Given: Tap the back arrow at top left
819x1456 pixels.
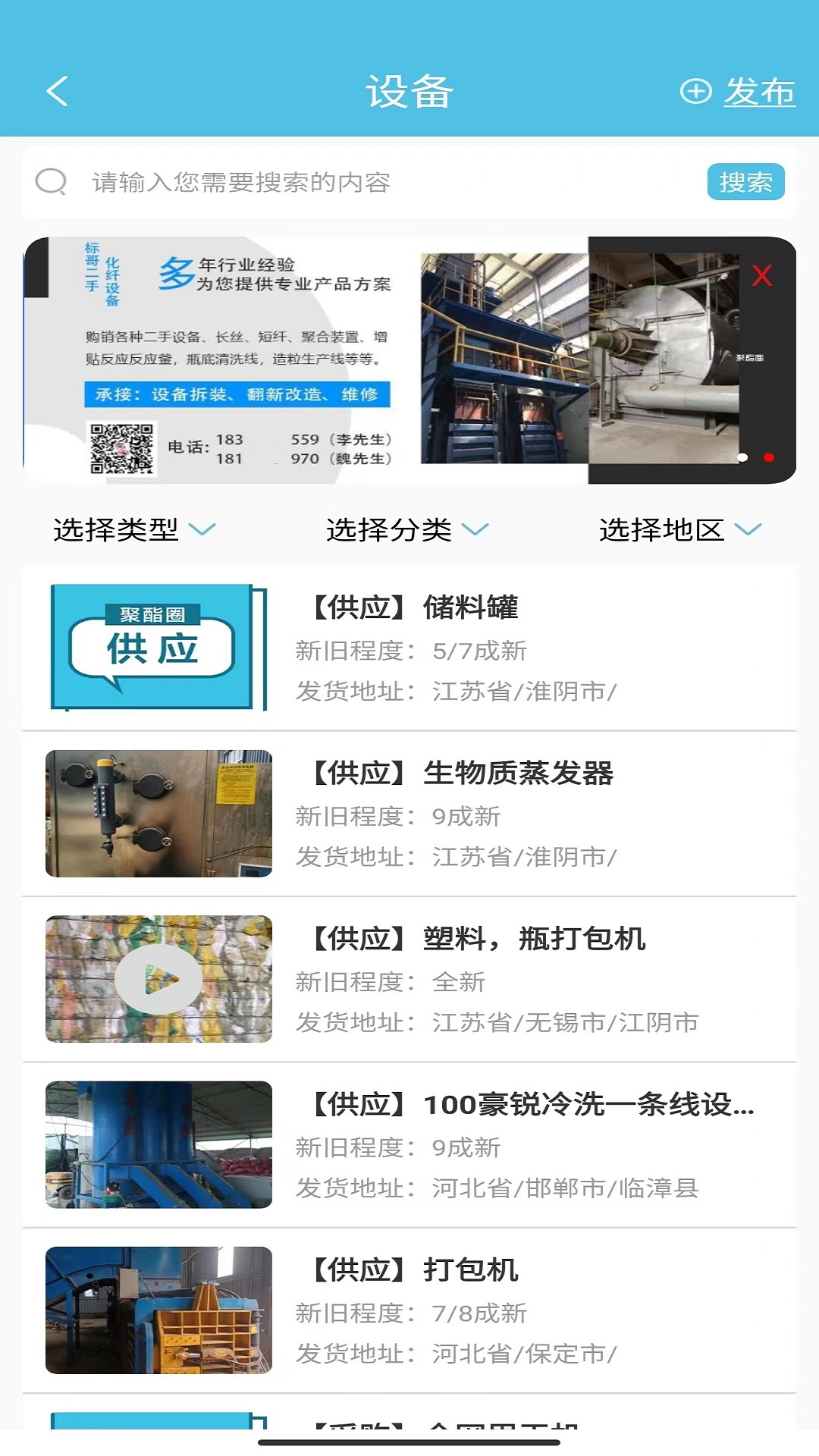Looking at the screenshot, I should click(58, 90).
